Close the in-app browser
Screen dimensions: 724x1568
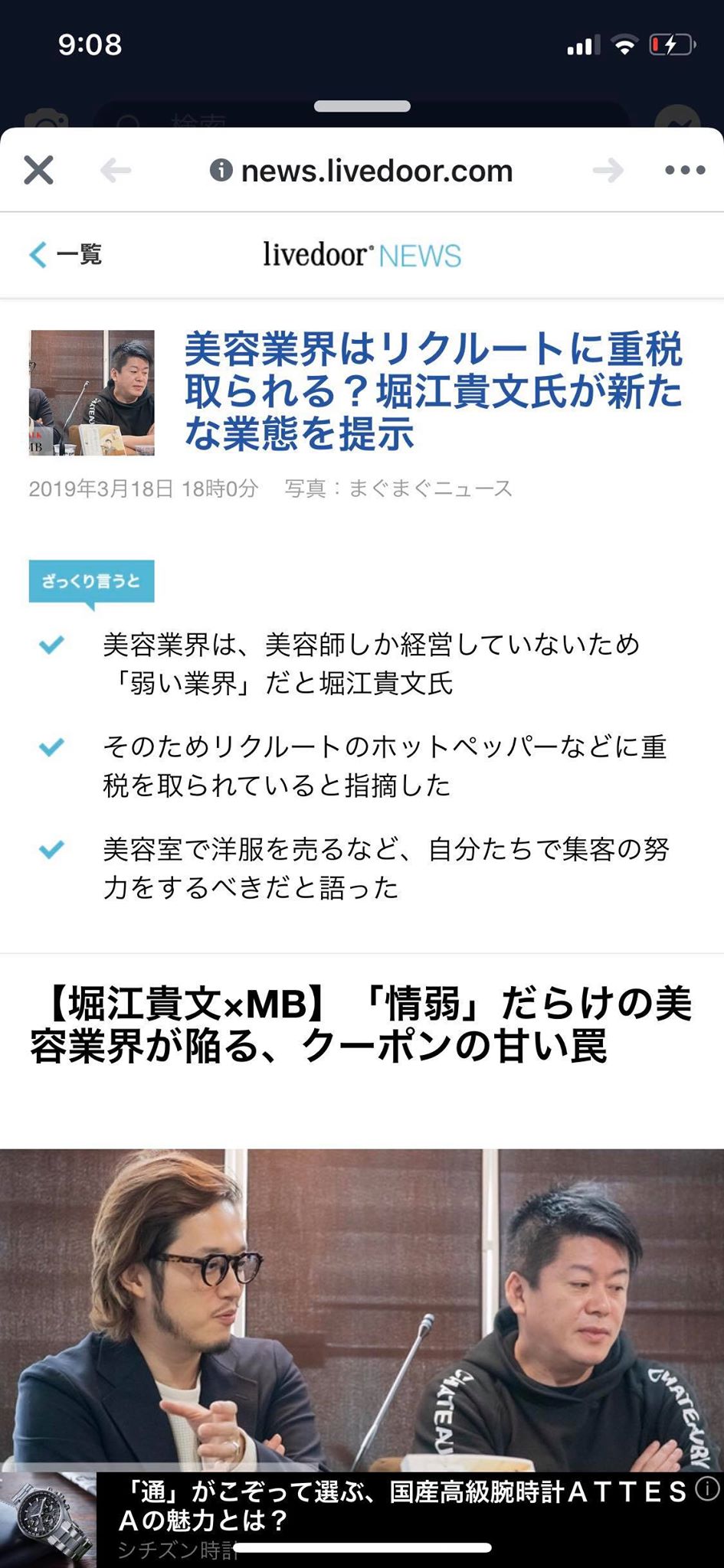coord(38,170)
